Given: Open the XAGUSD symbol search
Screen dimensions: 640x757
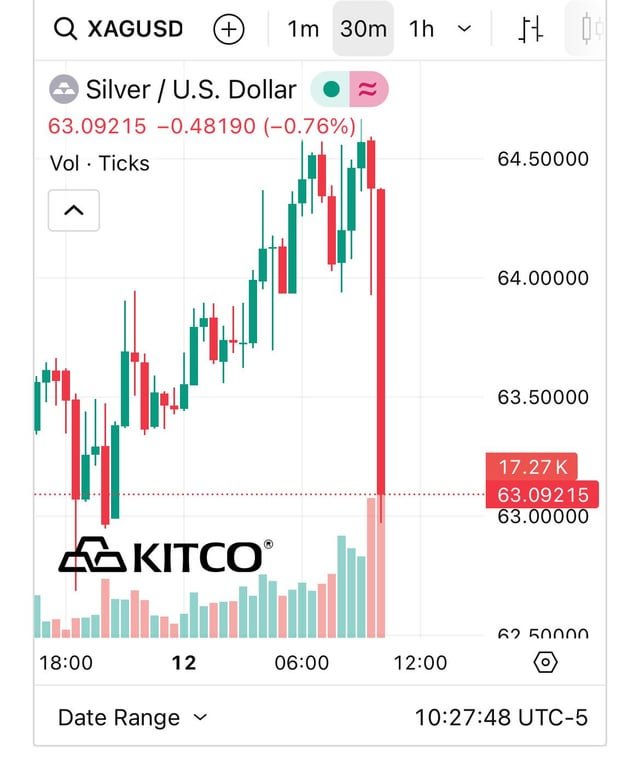Looking at the screenshot, I should pos(118,29).
